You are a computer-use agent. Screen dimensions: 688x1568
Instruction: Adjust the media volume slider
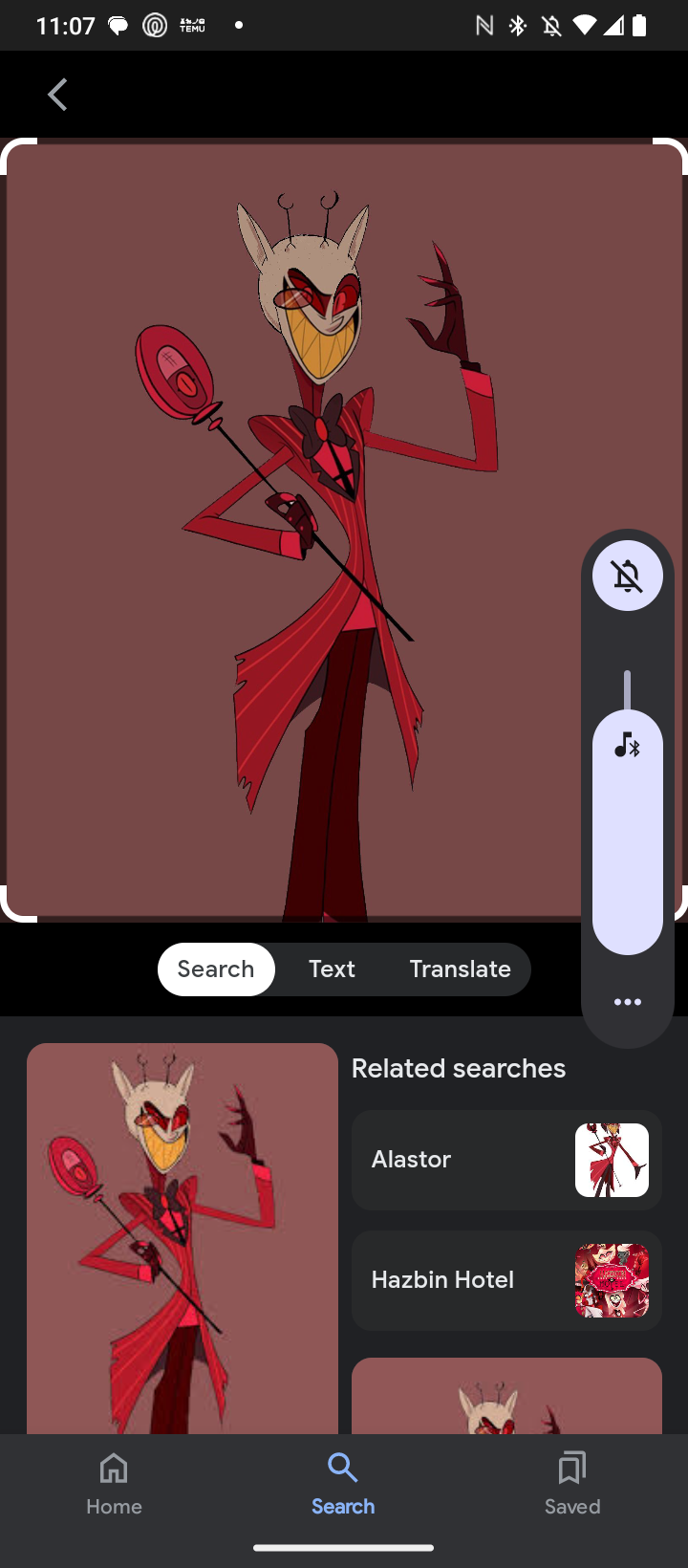pyautogui.click(x=627, y=830)
